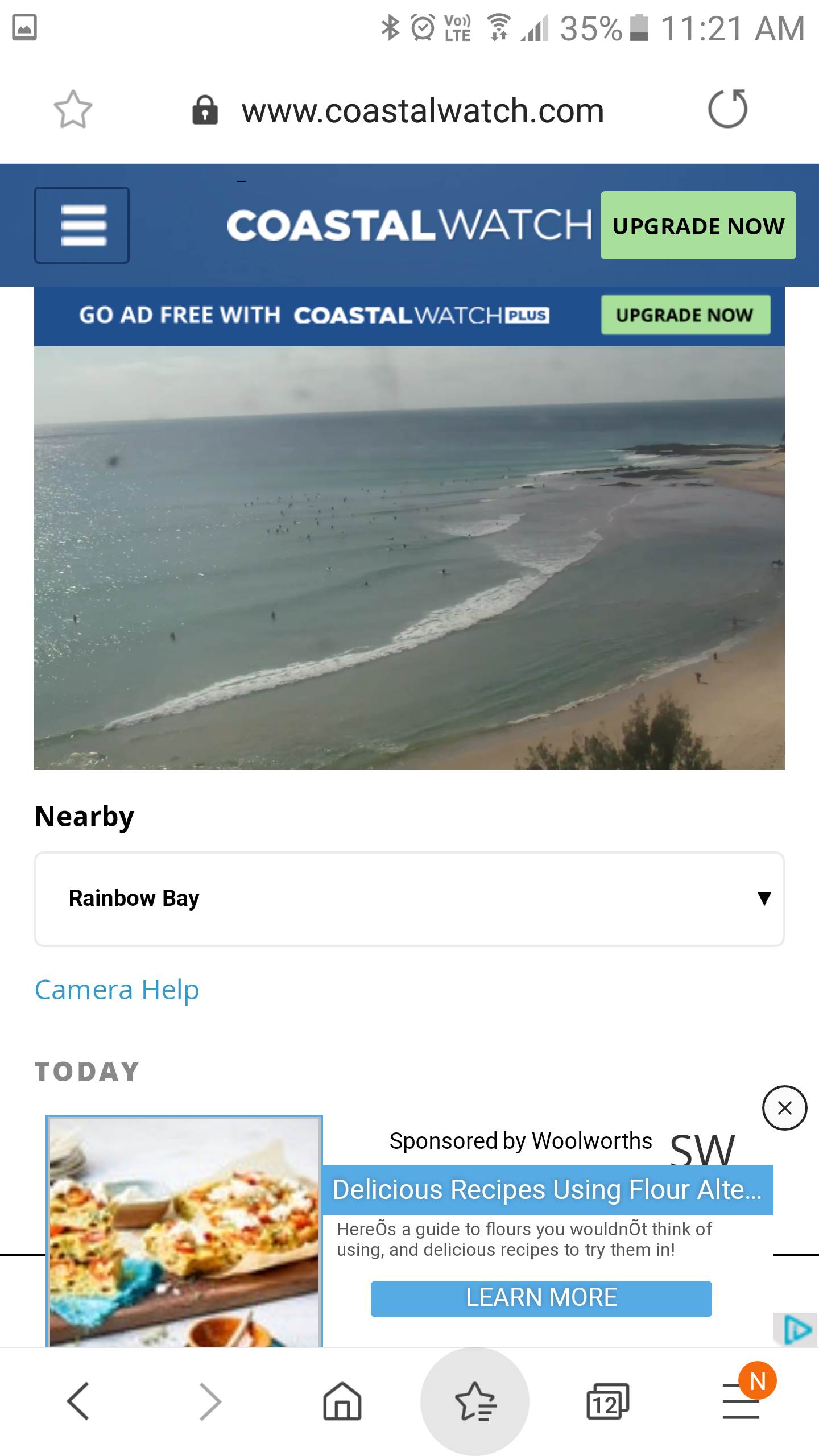Screen dimensions: 819x1456
Task: Bookmark this page with the star icon
Action: point(73,109)
